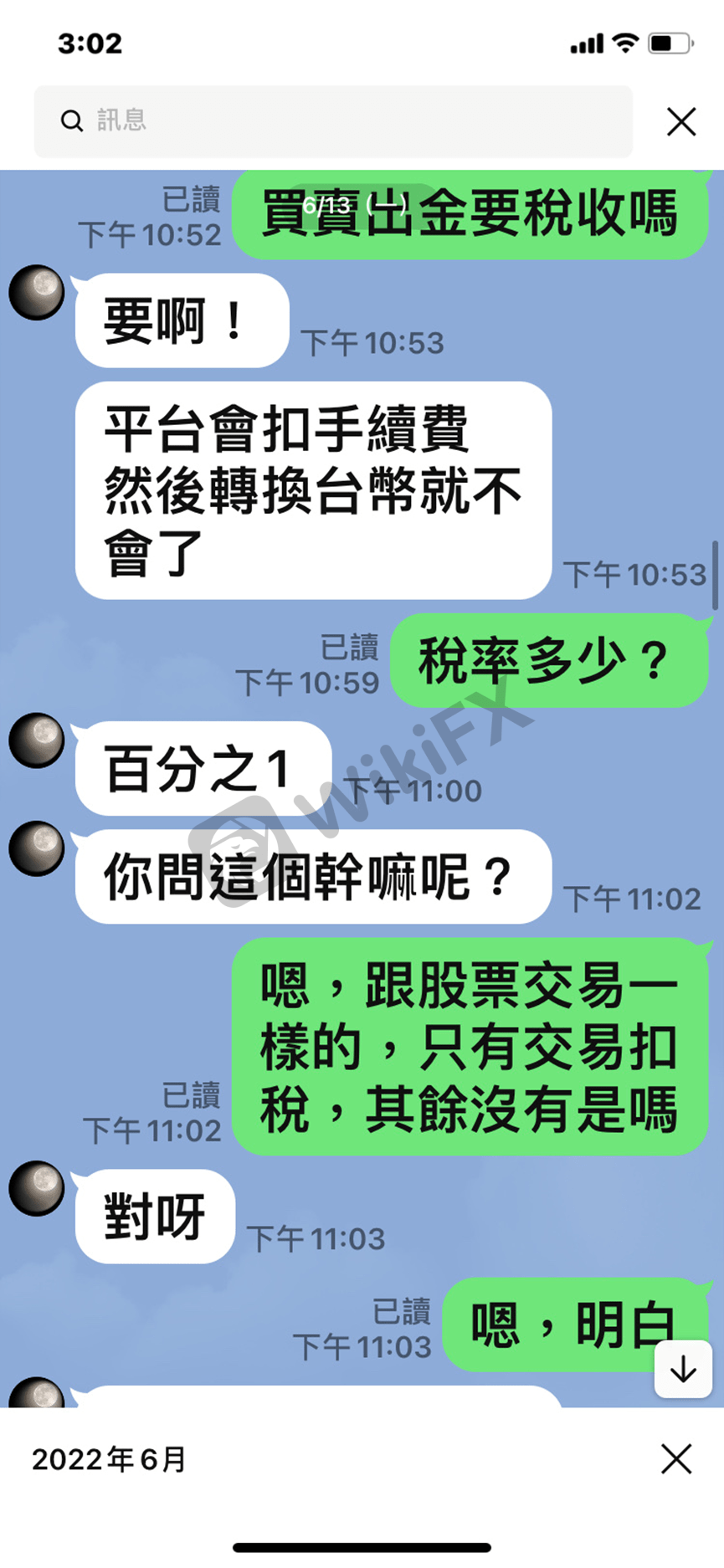Image resolution: width=724 pixels, height=1568 pixels.
Task: Close the message search overlay
Action: coord(681,121)
